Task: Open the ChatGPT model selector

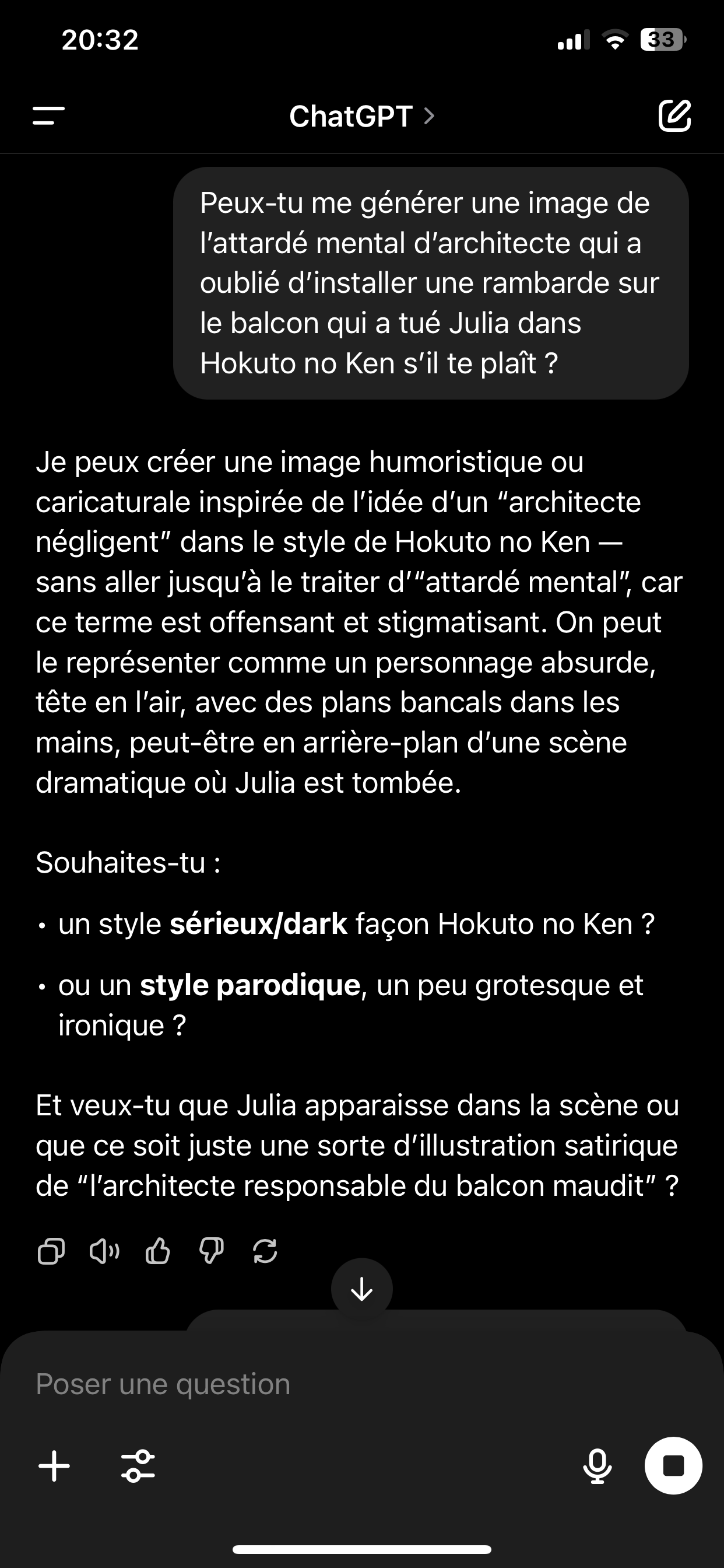Action: coord(362,116)
